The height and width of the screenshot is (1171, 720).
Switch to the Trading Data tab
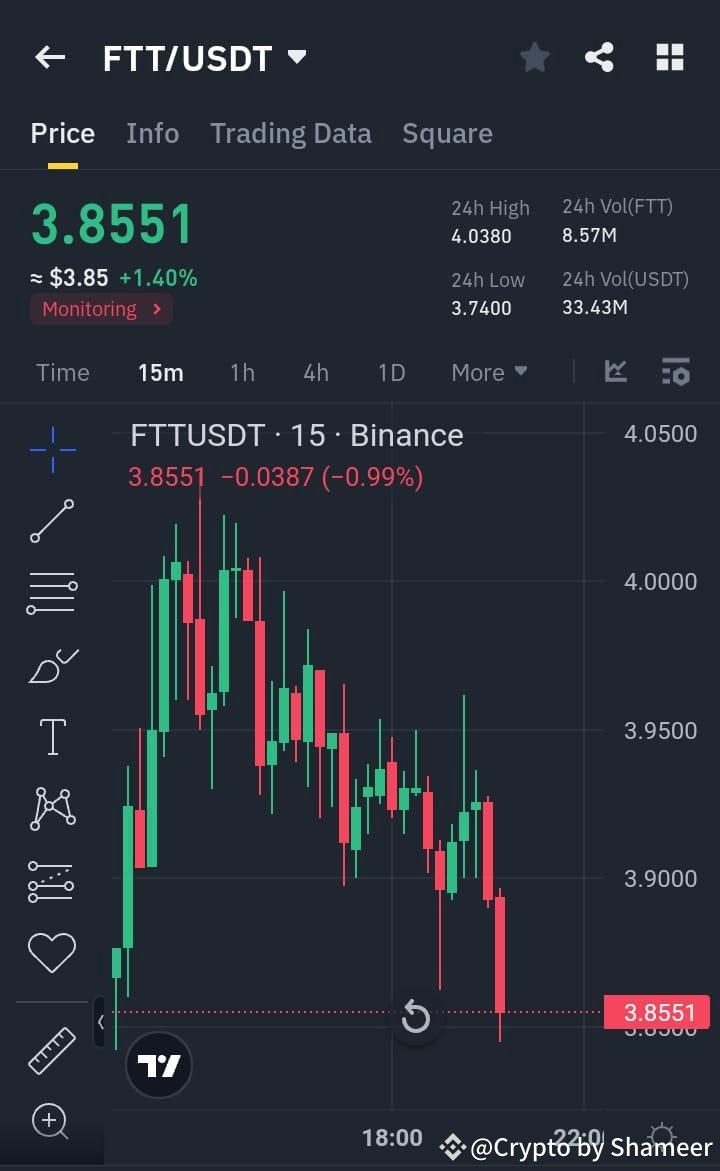[x=291, y=133]
